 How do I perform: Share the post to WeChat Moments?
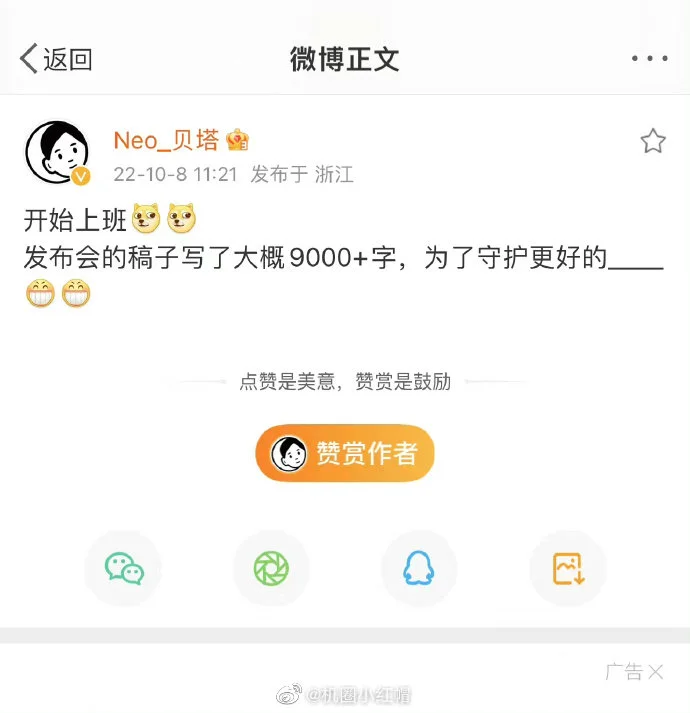[271, 568]
